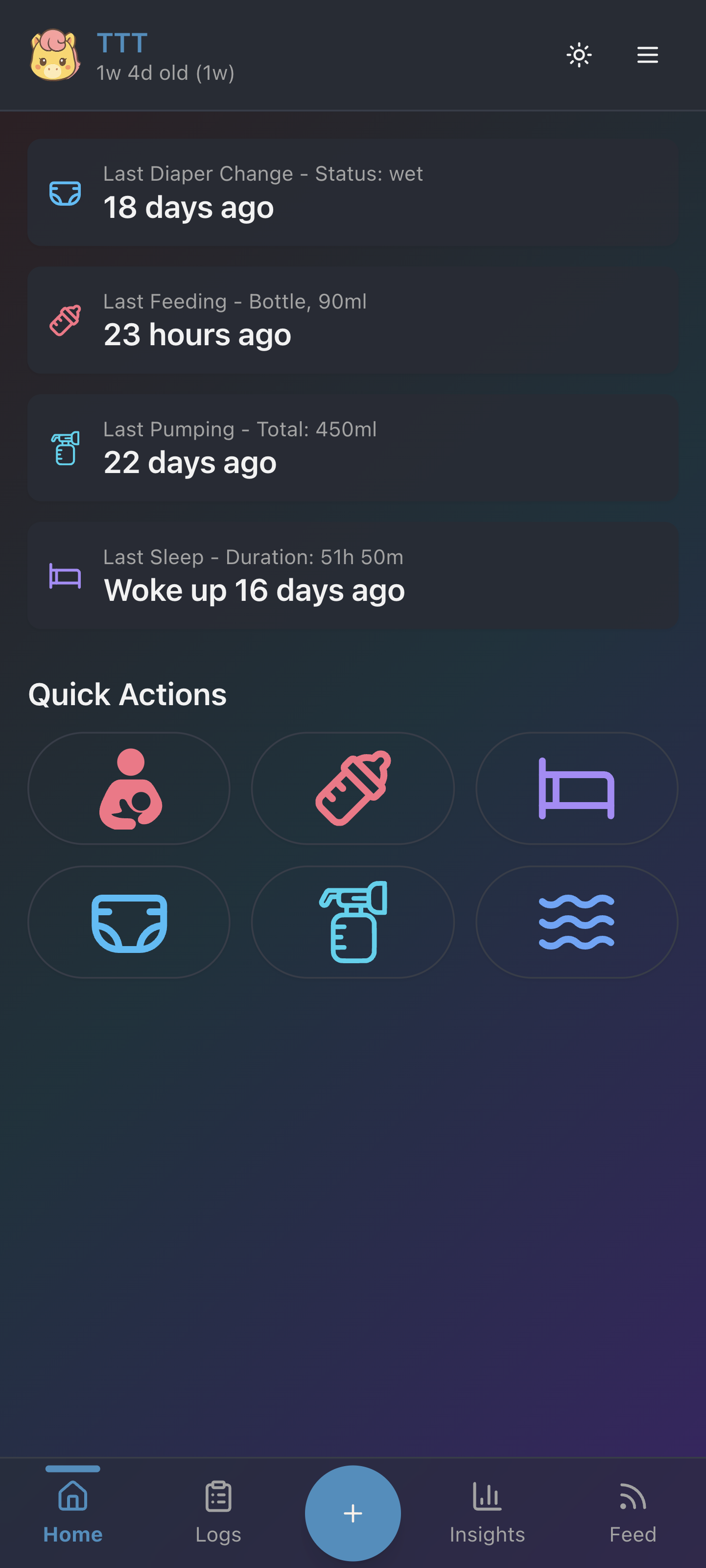Select the bottle feeding quick action

tap(353, 788)
